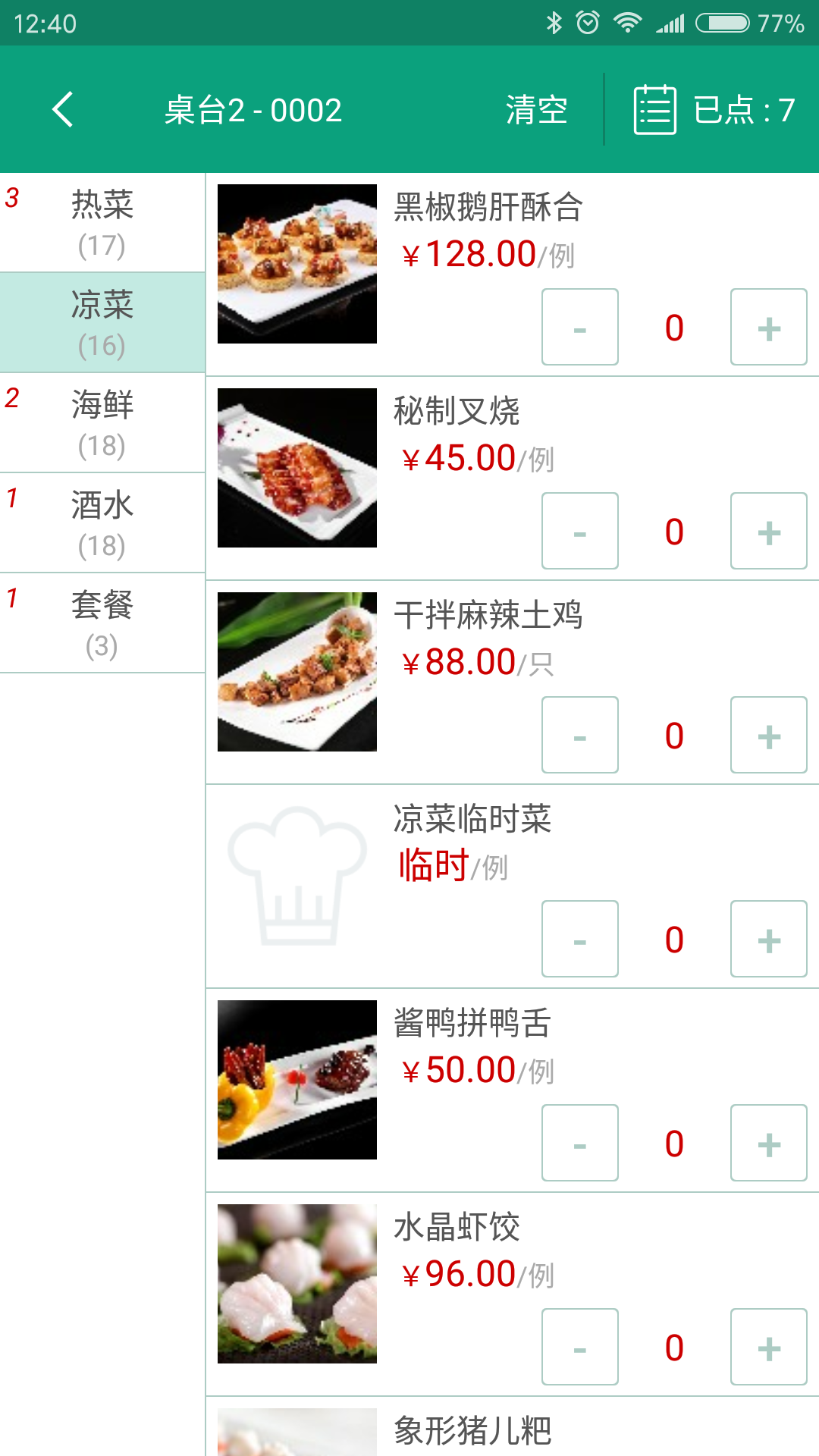
Task: Tap plus for 凉菜临时菜
Action: click(x=768, y=939)
